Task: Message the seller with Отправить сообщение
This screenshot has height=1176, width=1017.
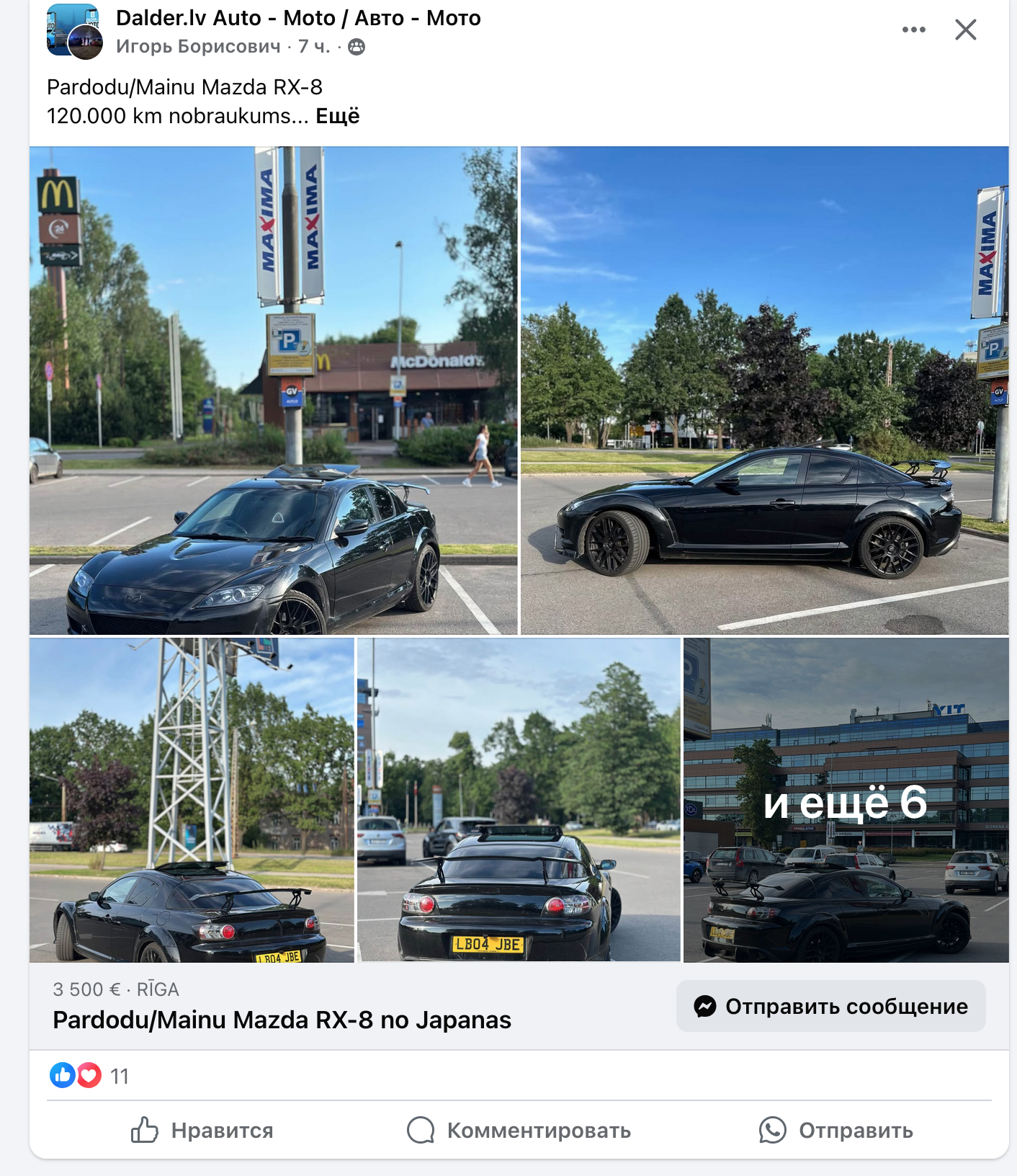Action: pyautogui.click(x=830, y=1006)
